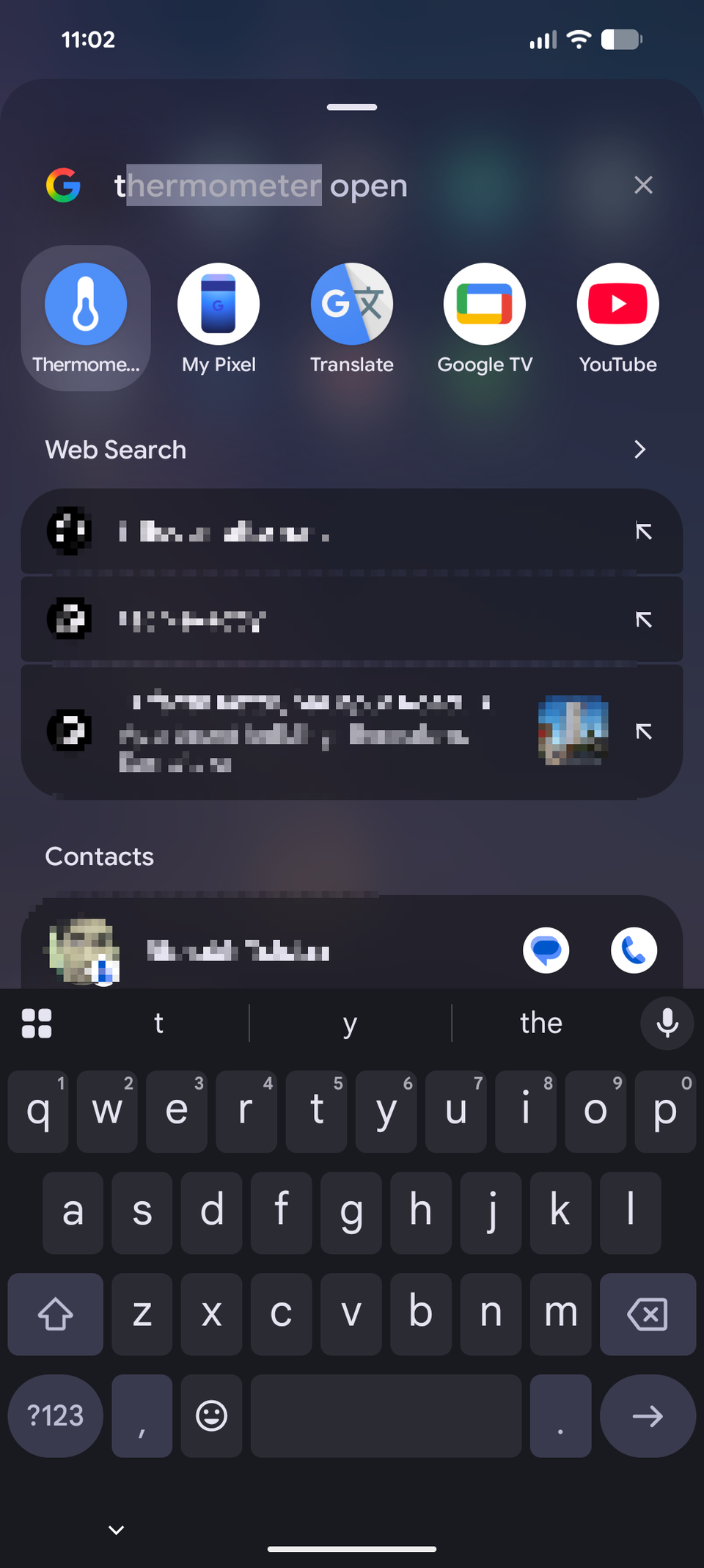
Task: Select the suggestion word 'the'
Action: click(x=540, y=1023)
